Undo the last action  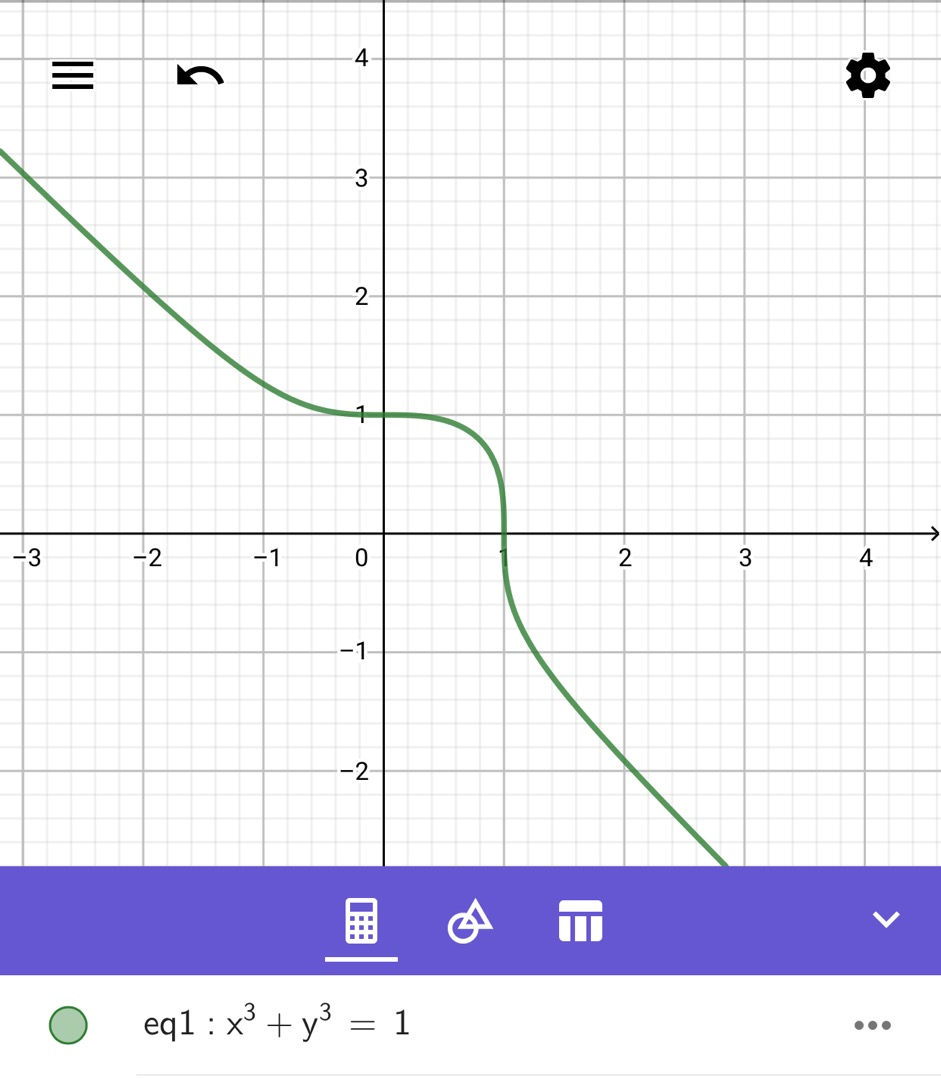click(x=200, y=76)
